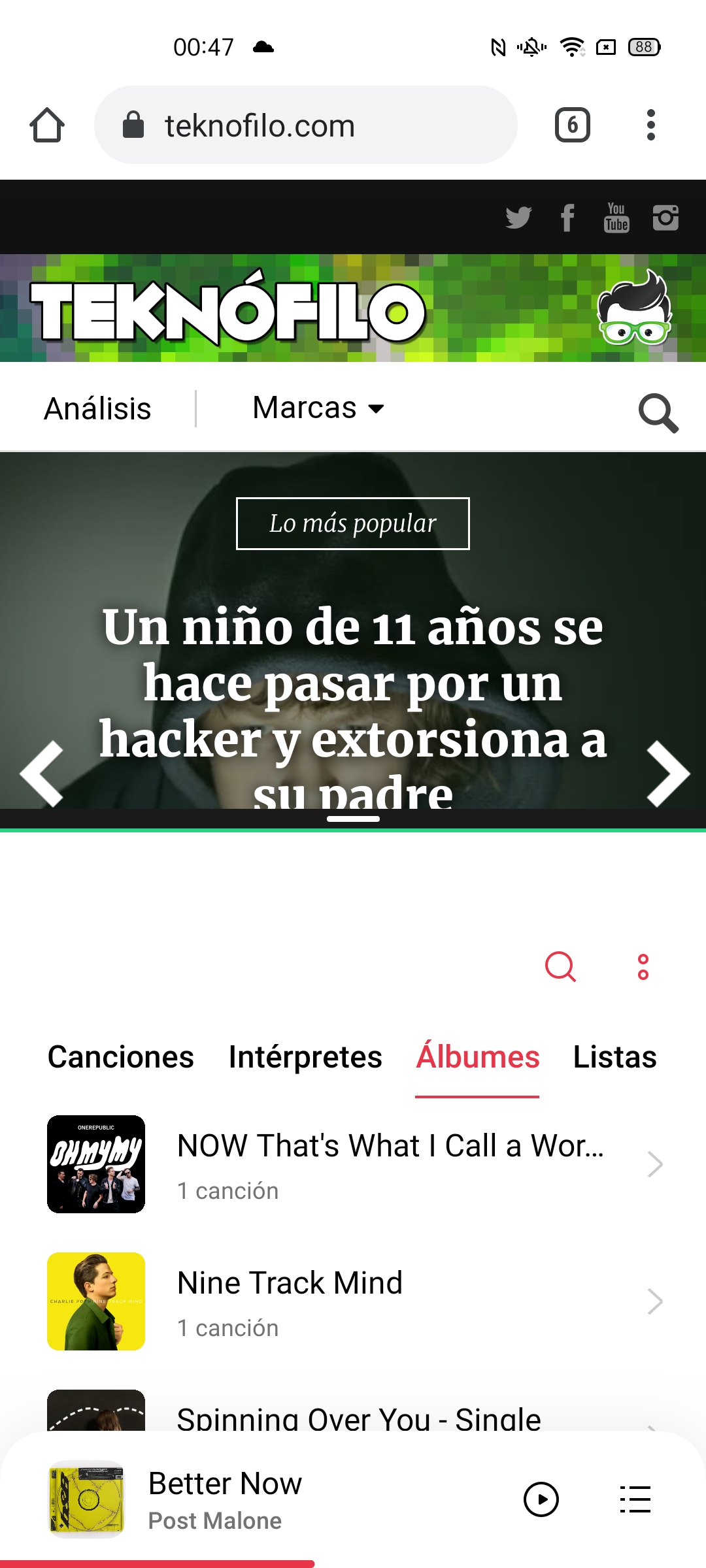Tap the teknofilo.com address bar
This screenshot has width=706, height=1568.
(x=306, y=125)
